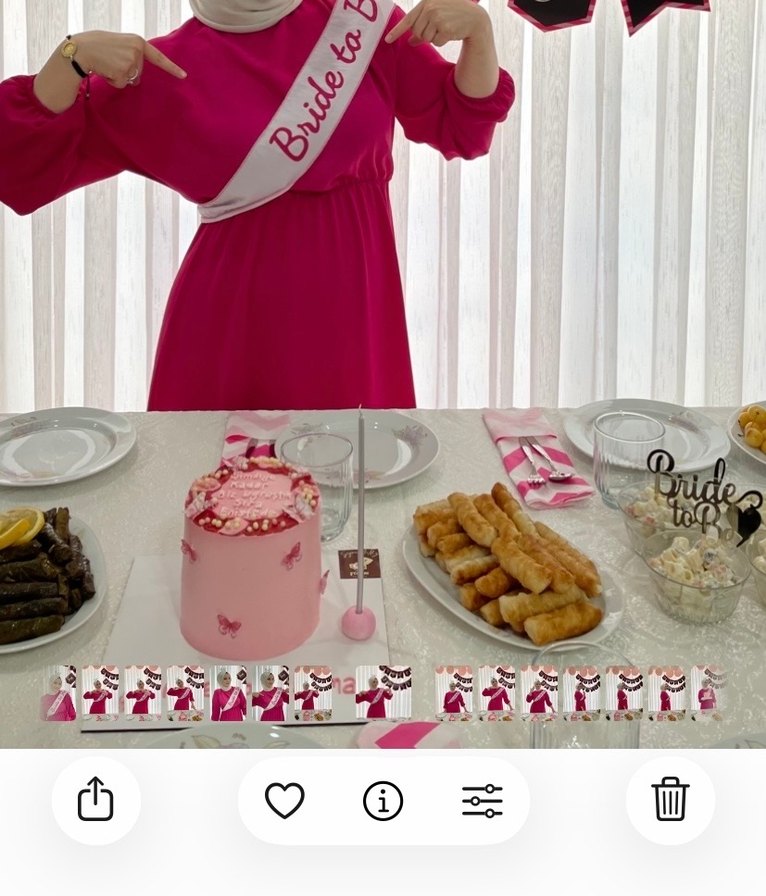View metadata by tapping the circled-i icon
This screenshot has height=896, width=766.
(383, 798)
